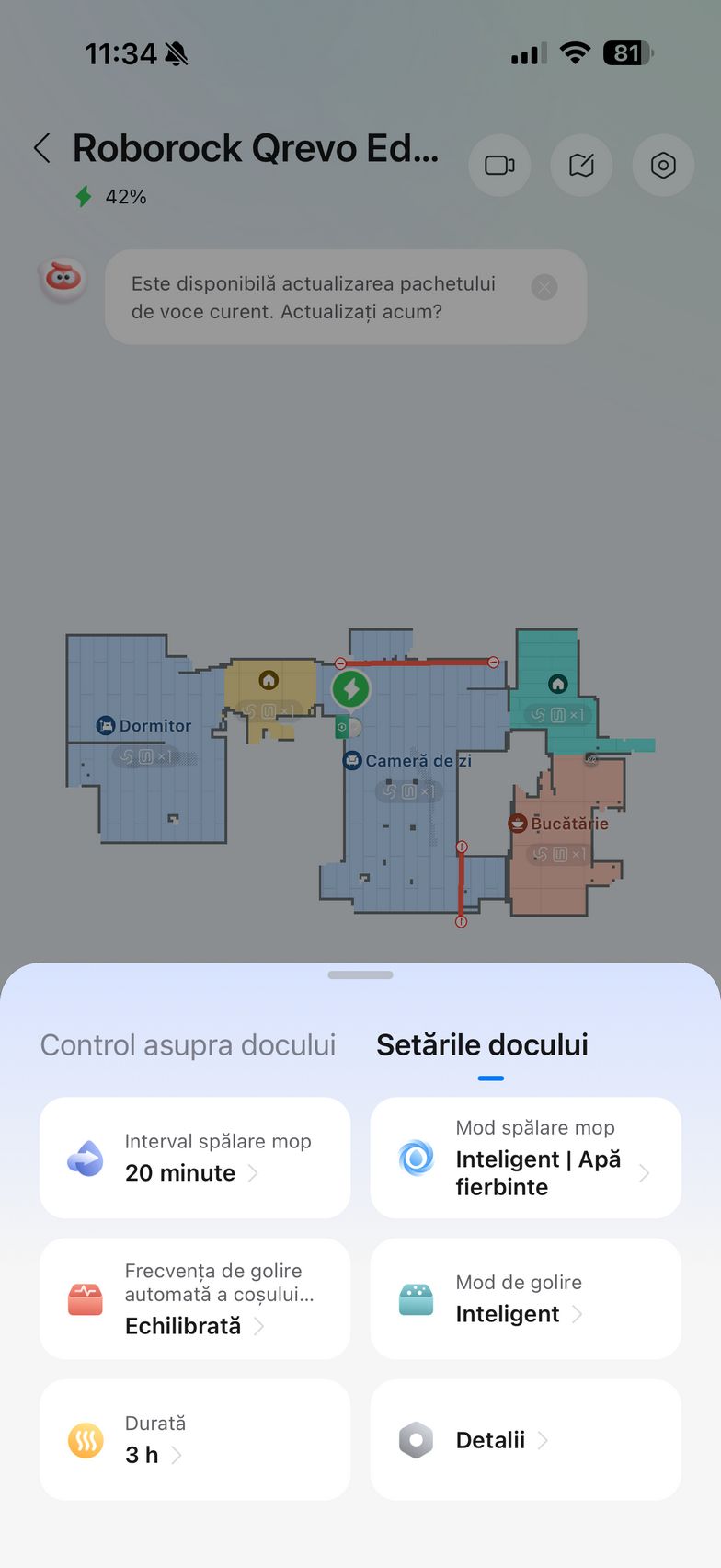Open the remote camera view
This screenshot has width=721, height=1568.
point(499,166)
